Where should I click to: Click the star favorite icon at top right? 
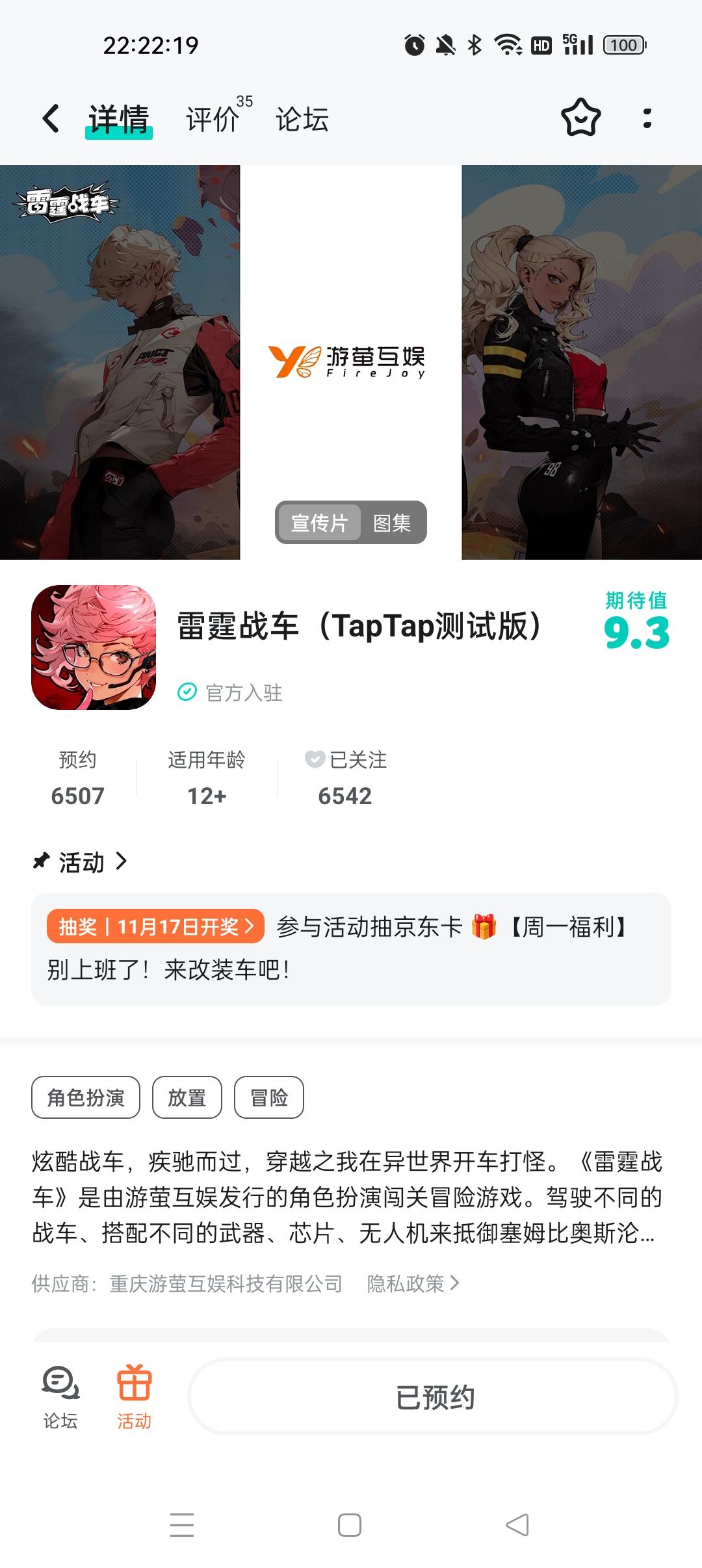click(x=580, y=118)
